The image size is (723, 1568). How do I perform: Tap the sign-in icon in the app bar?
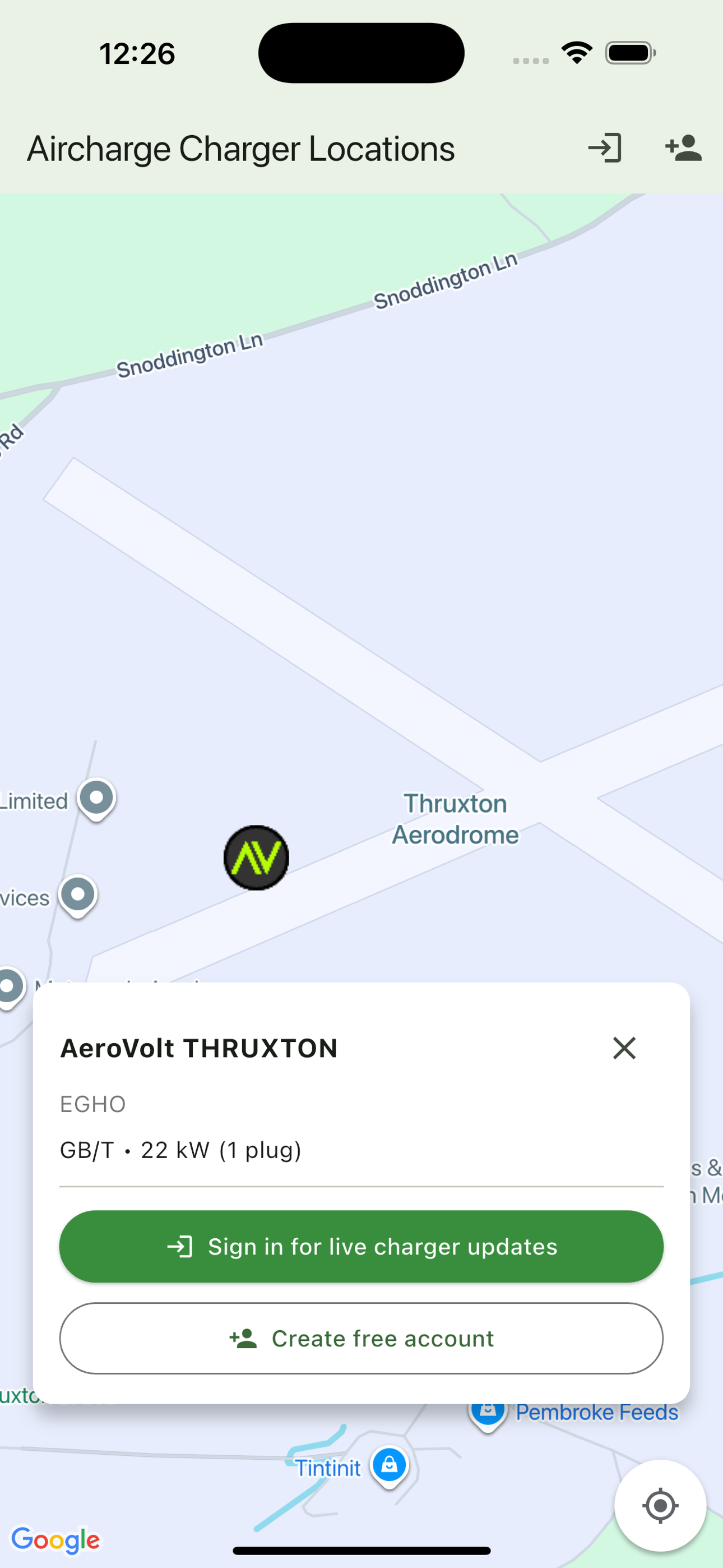[x=604, y=149]
